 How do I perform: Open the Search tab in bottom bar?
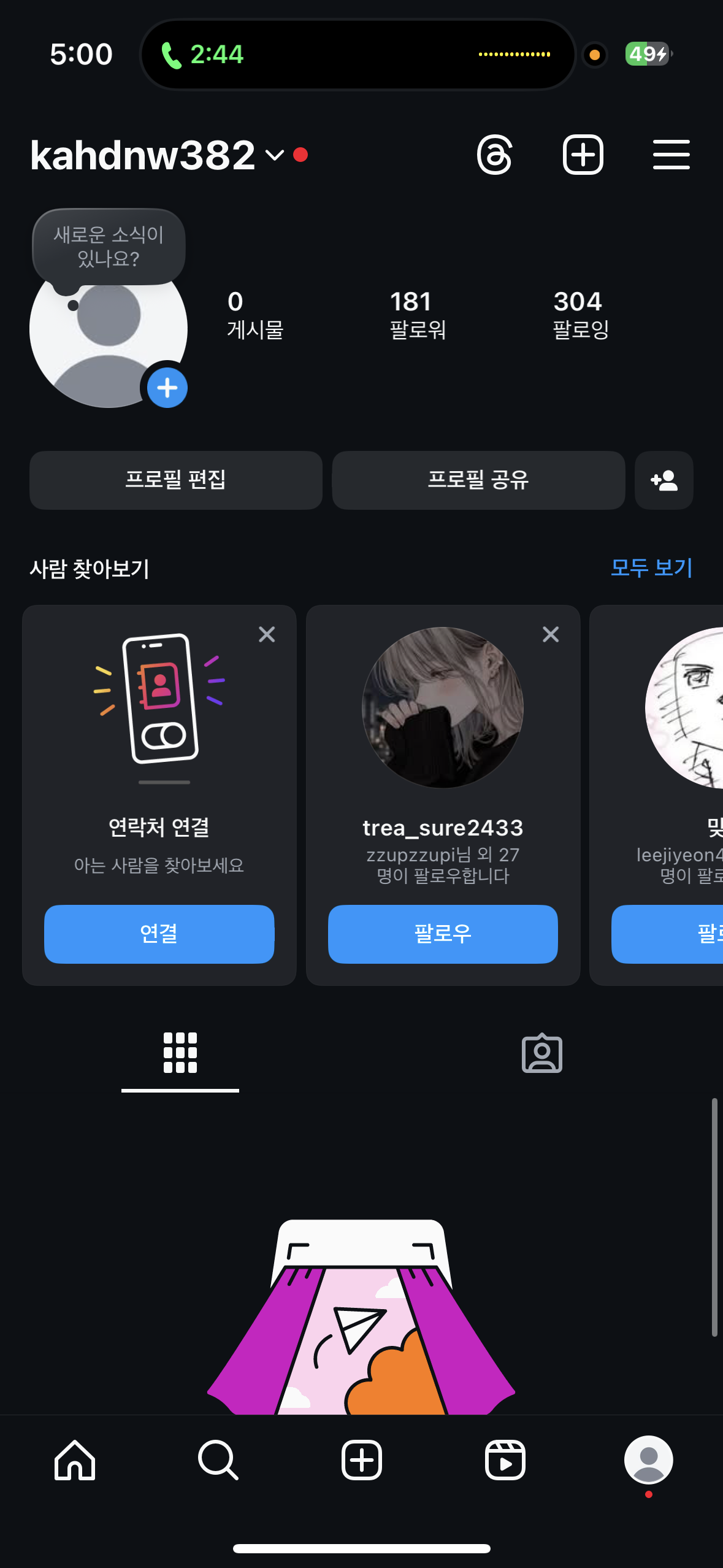218,1460
